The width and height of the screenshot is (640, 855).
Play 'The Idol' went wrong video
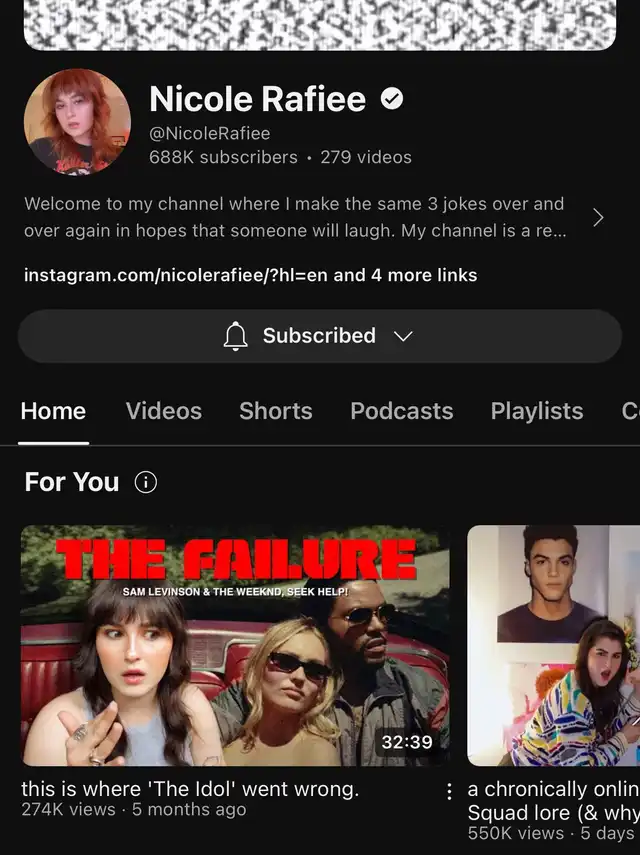235,645
